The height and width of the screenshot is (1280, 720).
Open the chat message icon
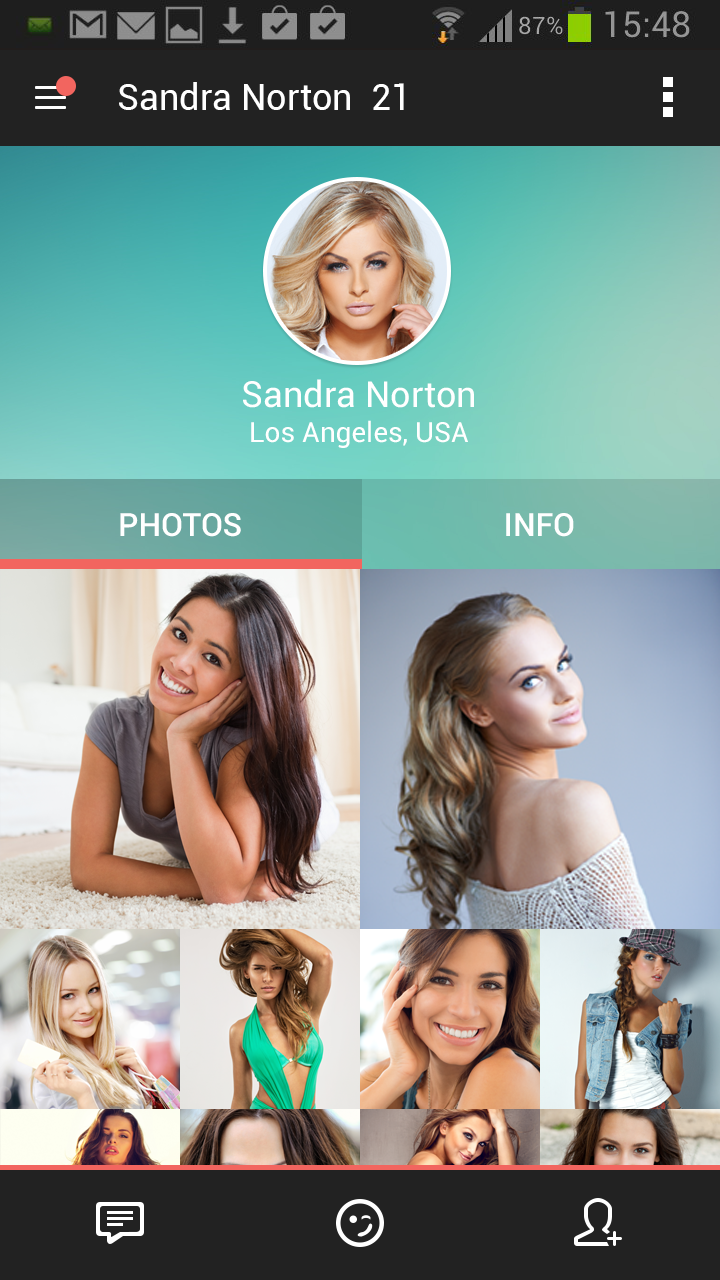(120, 1223)
